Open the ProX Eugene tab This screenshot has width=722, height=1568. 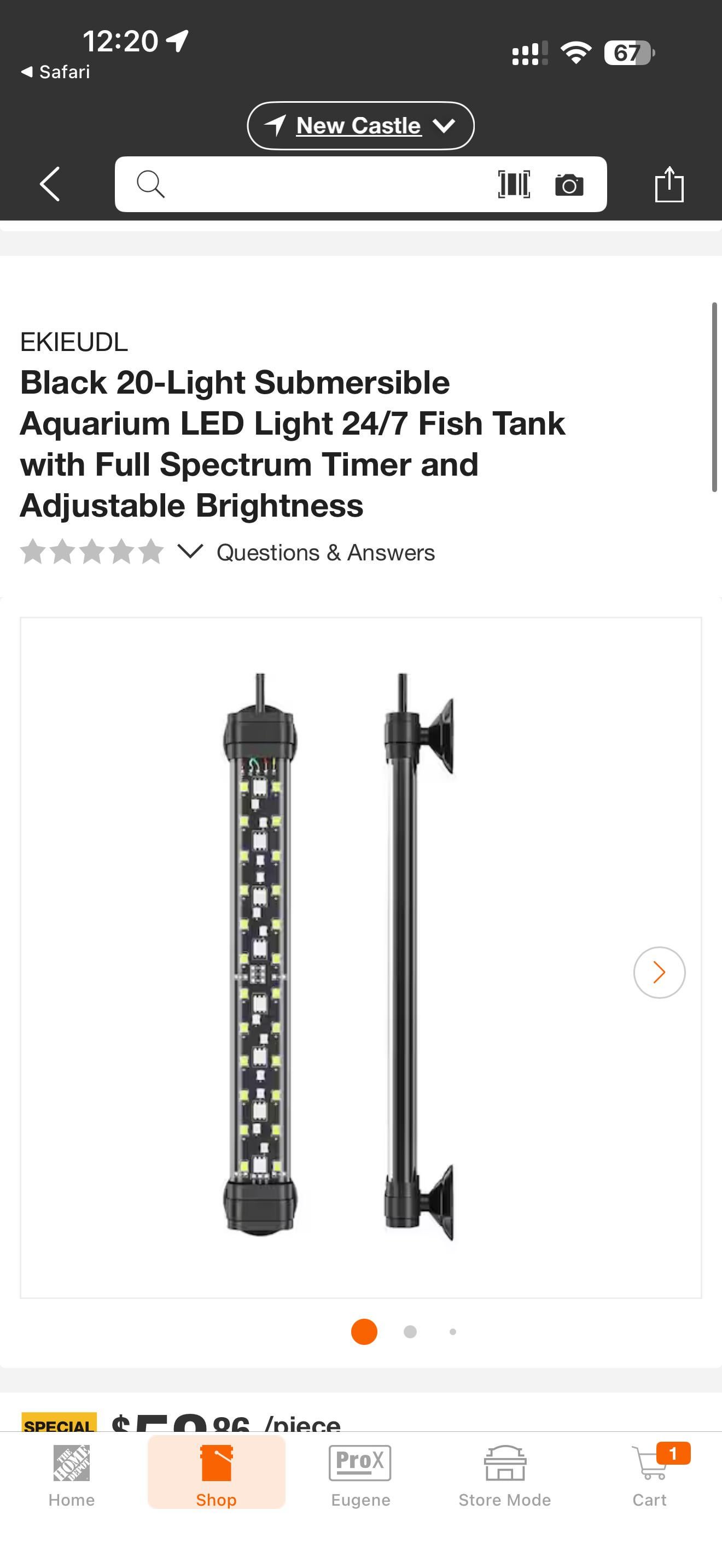[x=360, y=1476]
